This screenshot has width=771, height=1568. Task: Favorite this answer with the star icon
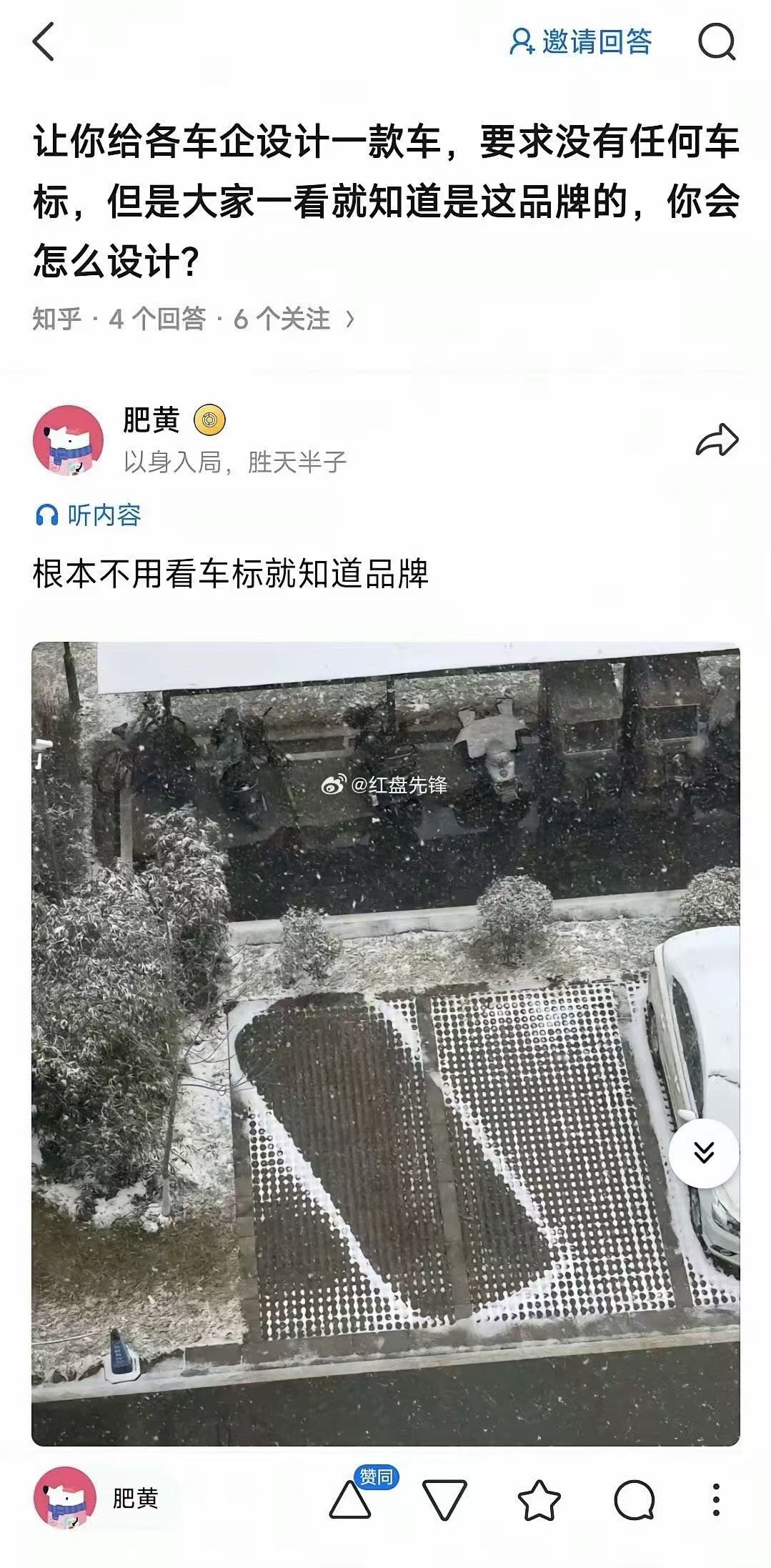coord(539,1499)
